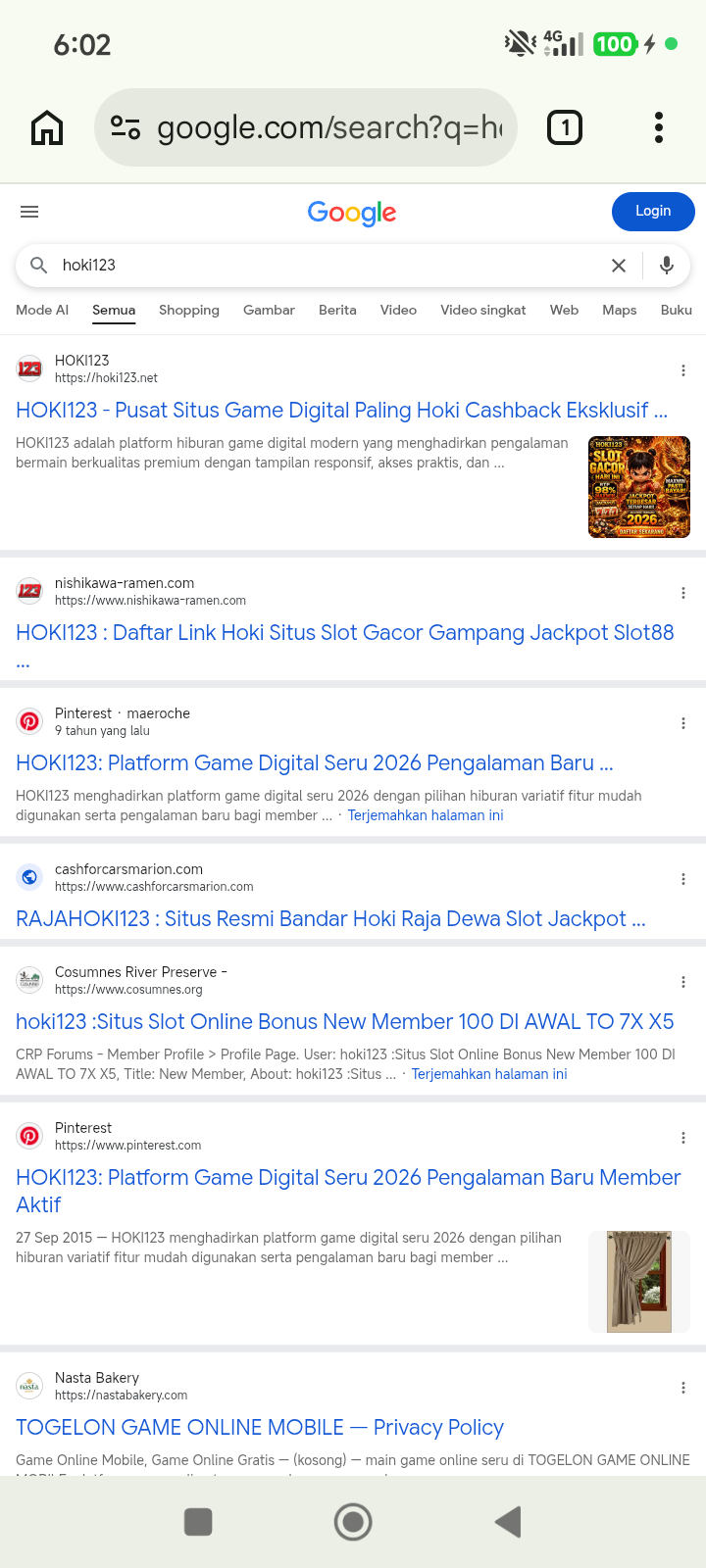Clear the search query with the X
This screenshot has height=1568, width=706.
619,266
